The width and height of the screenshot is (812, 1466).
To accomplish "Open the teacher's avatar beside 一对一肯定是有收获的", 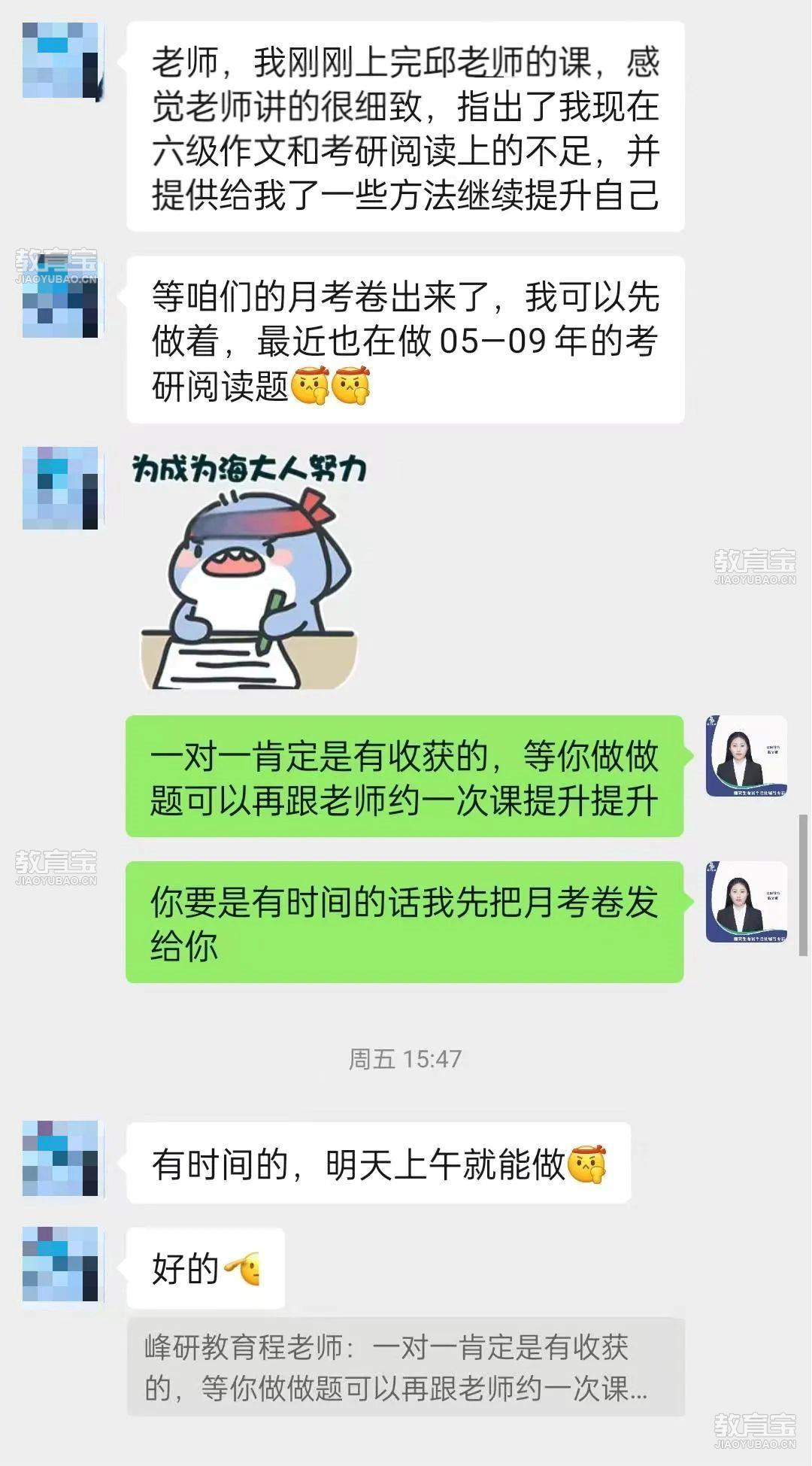I will pyautogui.click(x=746, y=756).
